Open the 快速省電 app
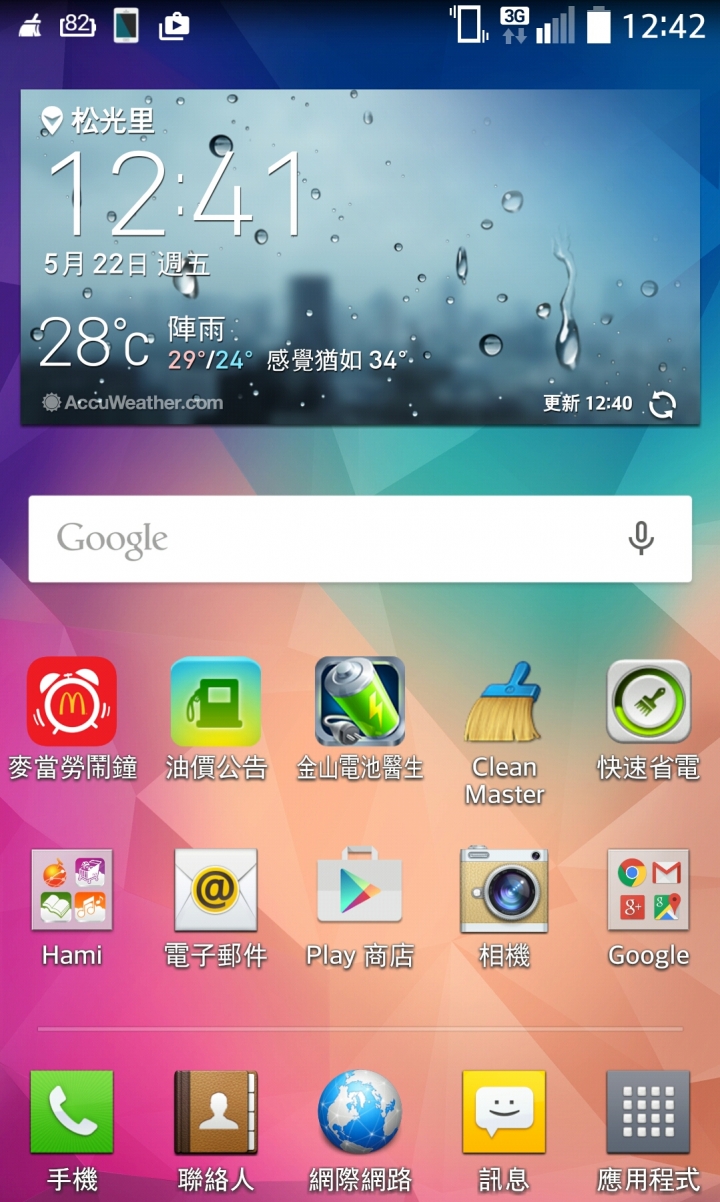This screenshot has width=720, height=1202. [x=648, y=701]
